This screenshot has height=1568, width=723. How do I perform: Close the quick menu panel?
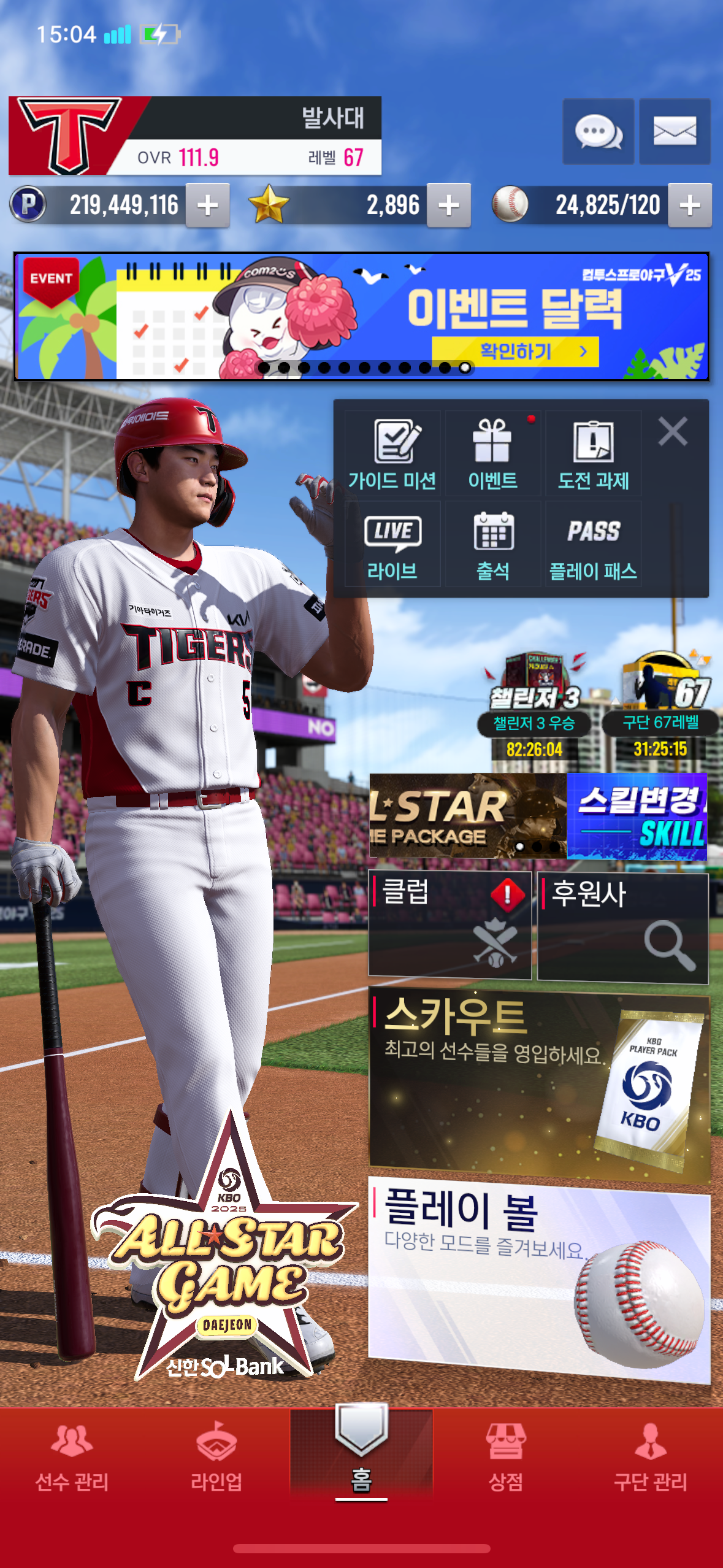(673, 431)
